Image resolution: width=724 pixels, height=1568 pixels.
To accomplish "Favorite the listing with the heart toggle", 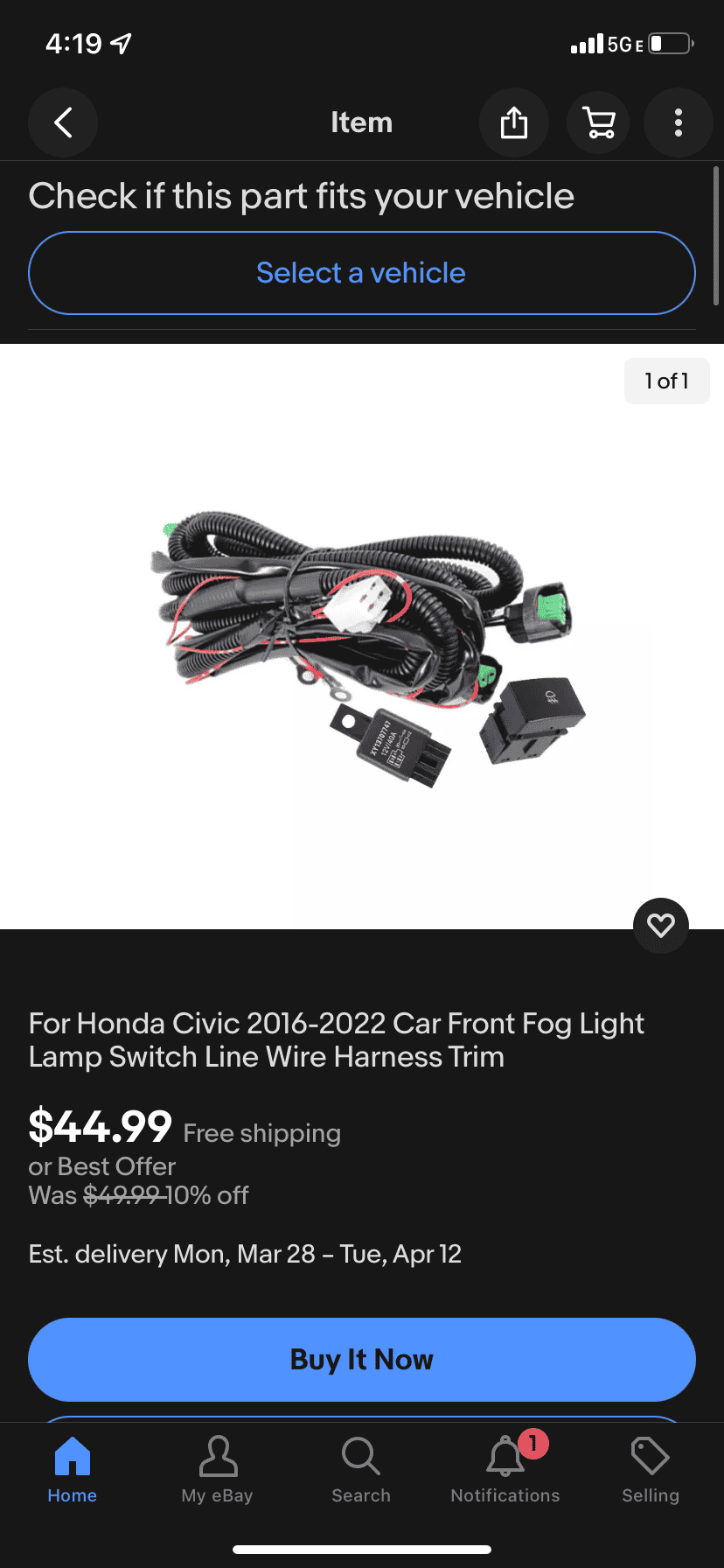I will [x=660, y=925].
